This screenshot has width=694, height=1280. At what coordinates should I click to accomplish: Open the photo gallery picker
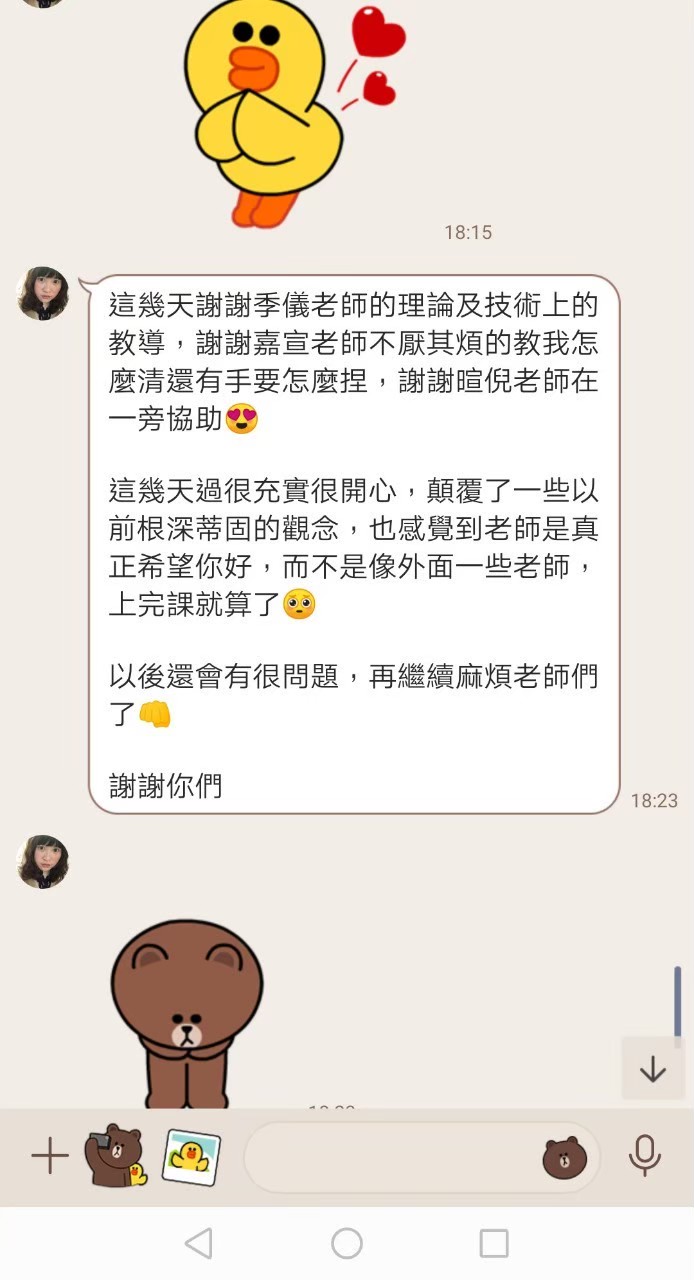point(191,1157)
